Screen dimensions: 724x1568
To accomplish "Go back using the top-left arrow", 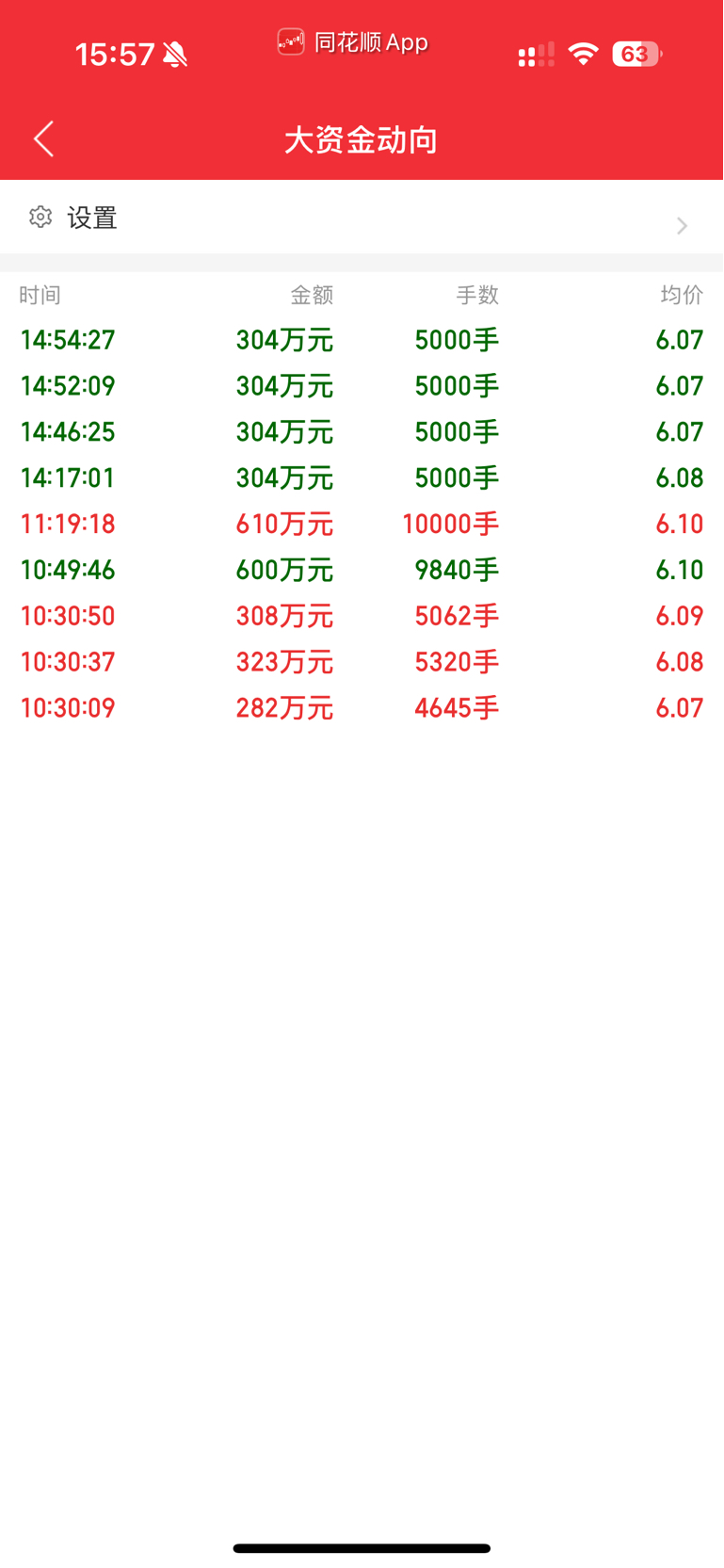I will pyautogui.click(x=43, y=139).
